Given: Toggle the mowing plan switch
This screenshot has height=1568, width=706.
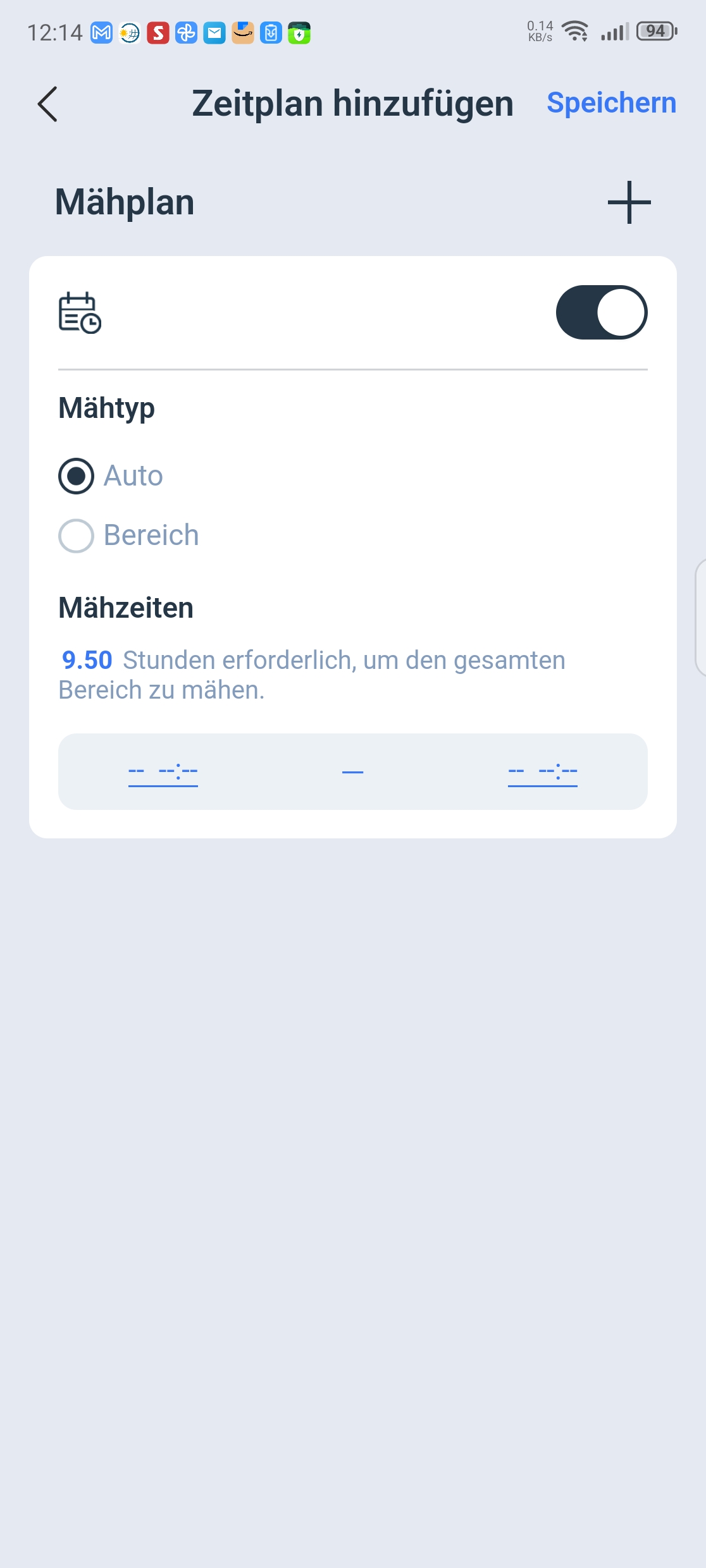Looking at the screenshot, I should (x=601, y=312).
